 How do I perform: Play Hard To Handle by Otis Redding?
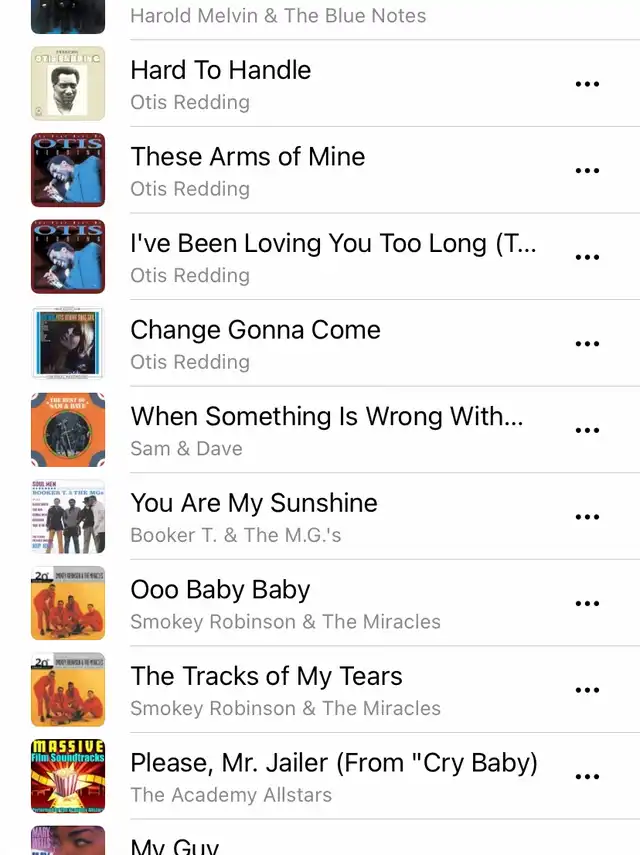221,84
